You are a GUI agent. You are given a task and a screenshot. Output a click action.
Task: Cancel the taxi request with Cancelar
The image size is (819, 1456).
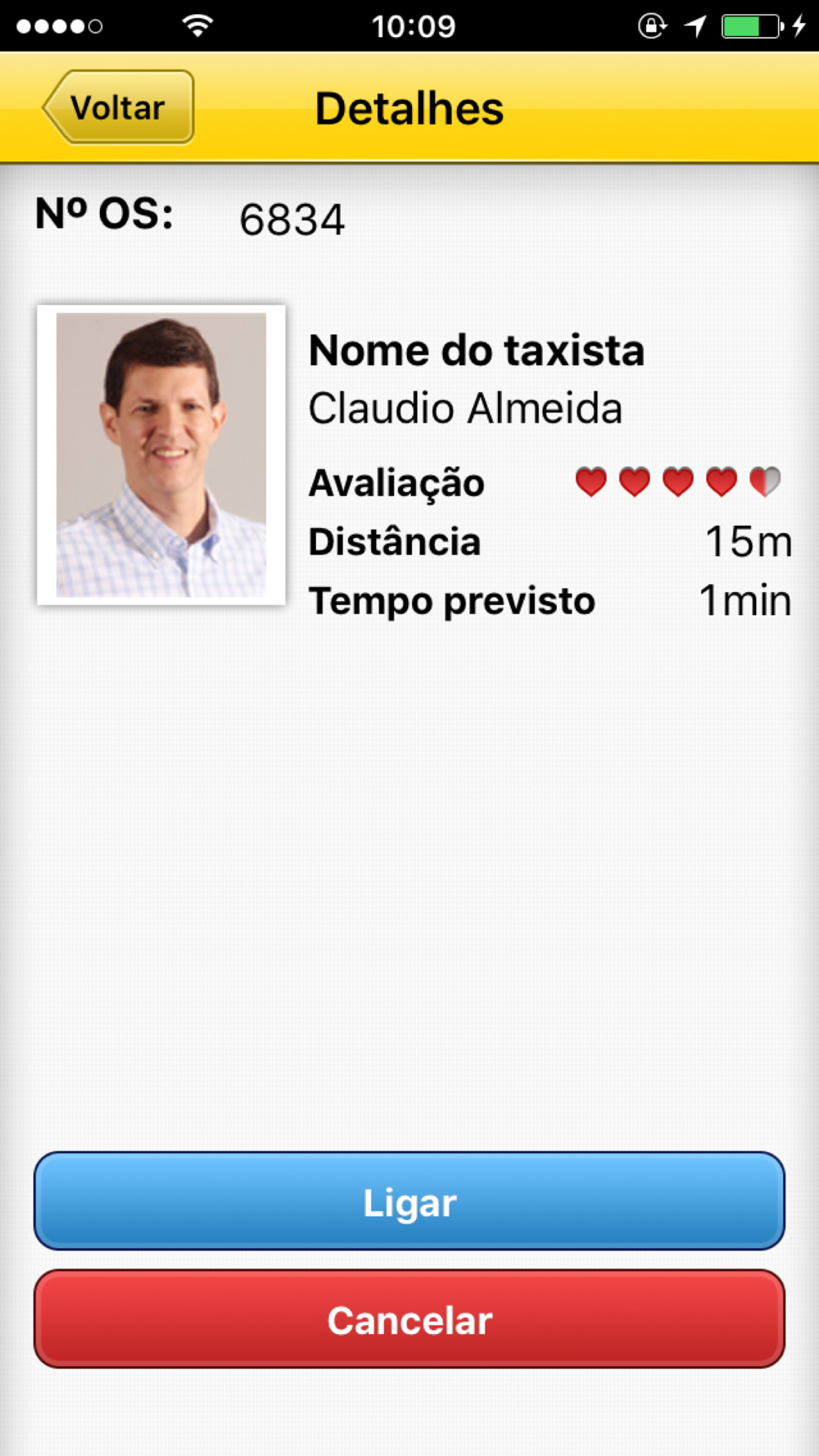tap(409, 1319)
